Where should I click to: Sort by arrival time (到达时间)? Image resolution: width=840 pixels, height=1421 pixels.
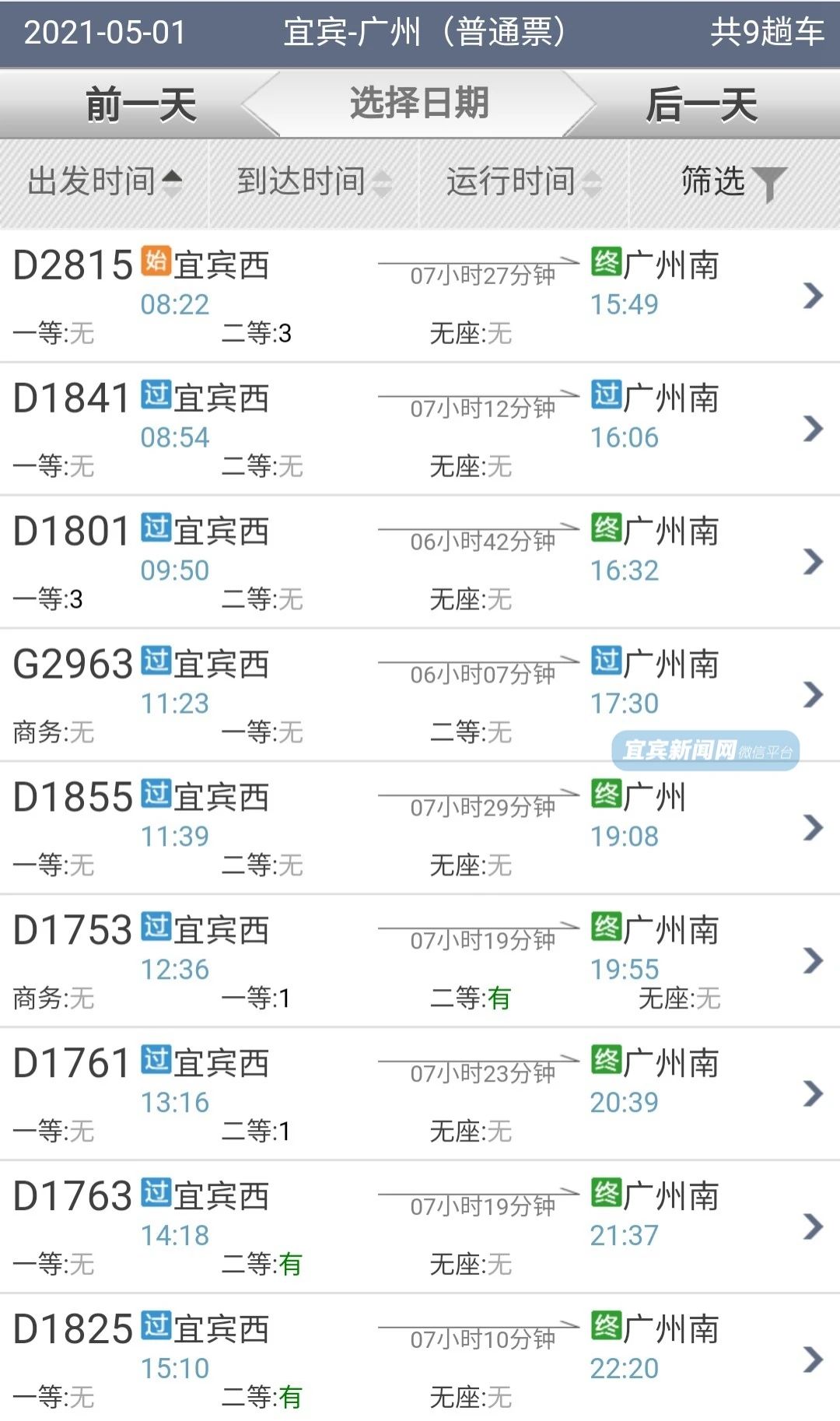[313, 182]
